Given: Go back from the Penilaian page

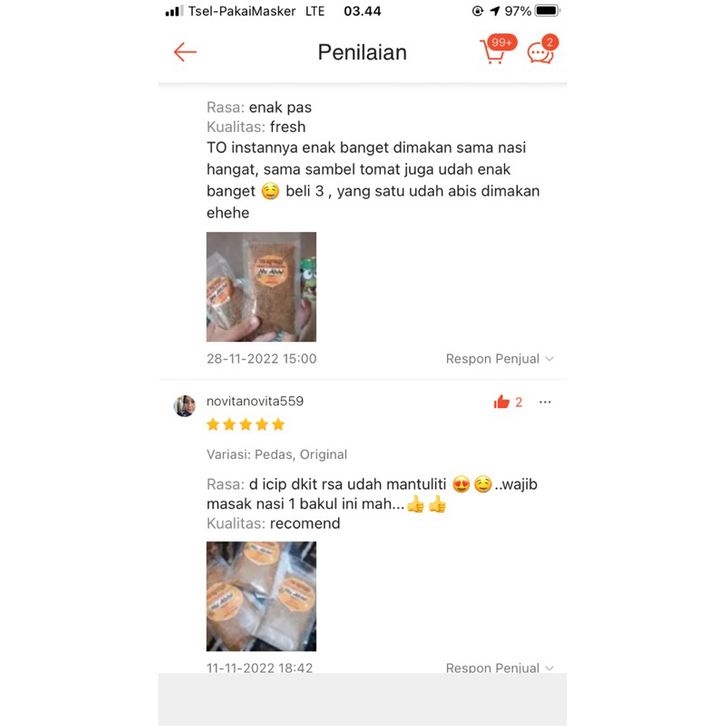Looking at the screenshot, I should pyautogui.click(x=185, y=52).
